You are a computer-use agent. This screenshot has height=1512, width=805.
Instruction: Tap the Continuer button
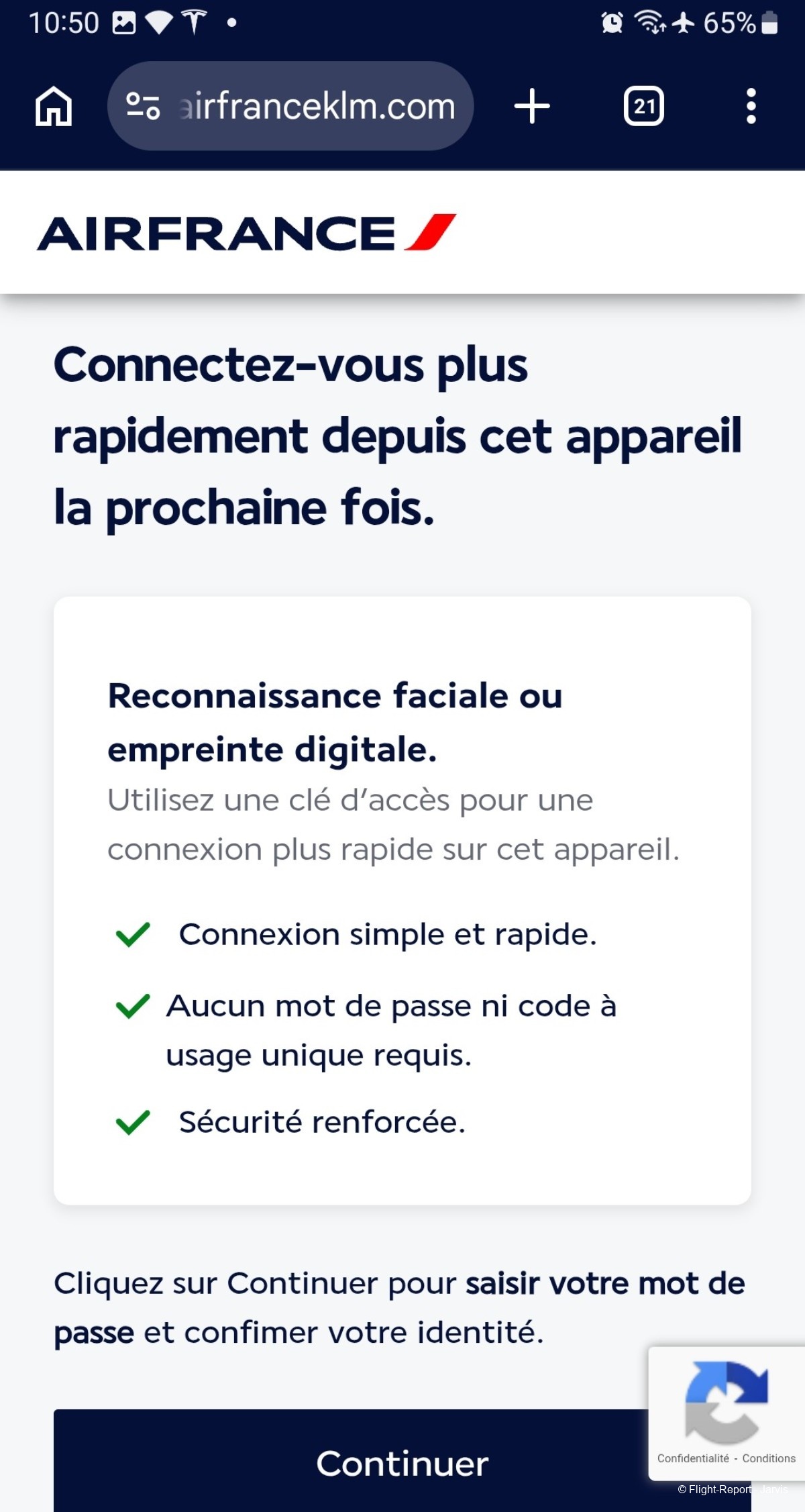click(x=349, y=1463)
